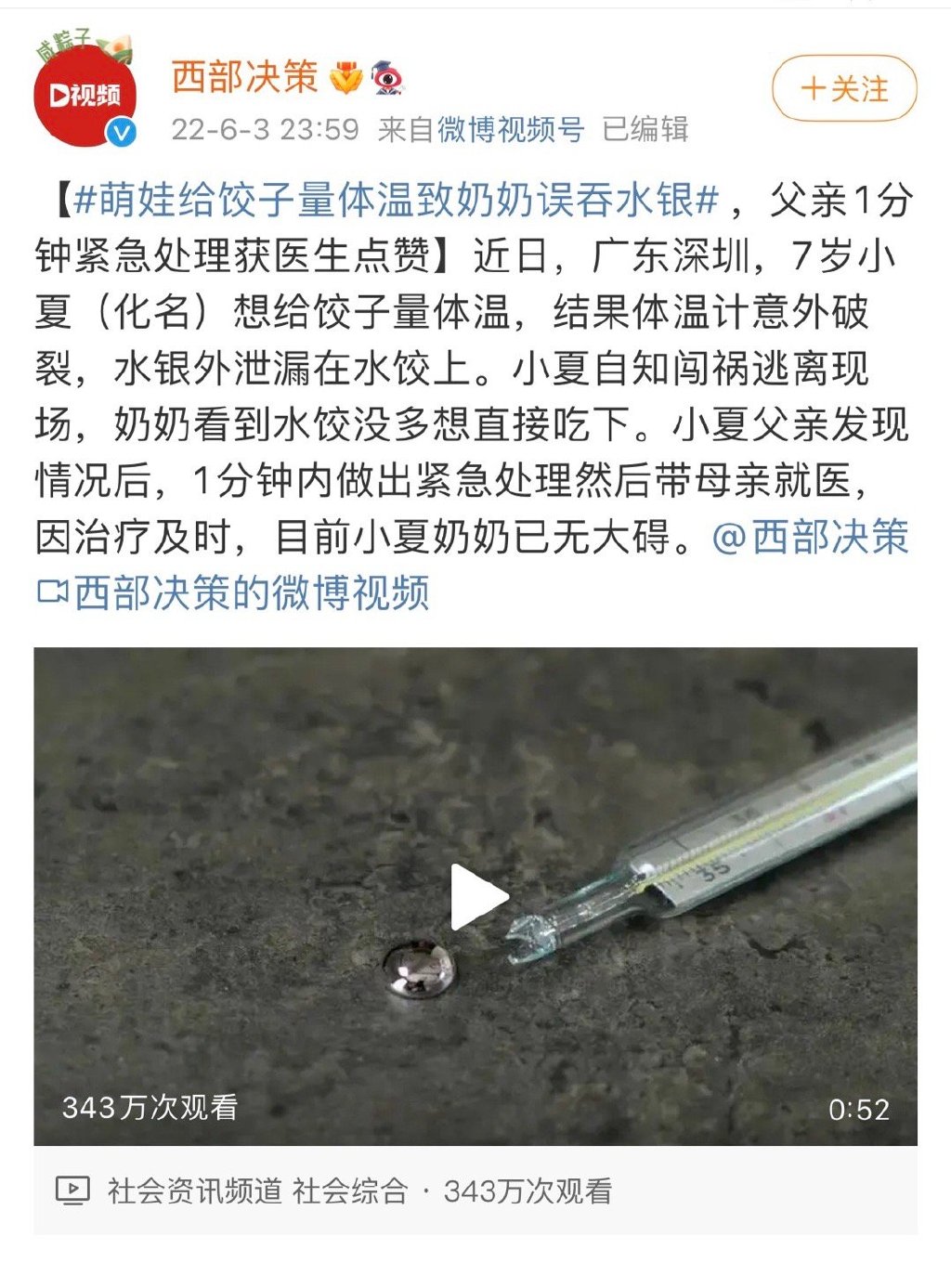Open the 社会资讯频道 社会综合 channel
This screenshot has width=951, height=1288.
(257, 1190)
